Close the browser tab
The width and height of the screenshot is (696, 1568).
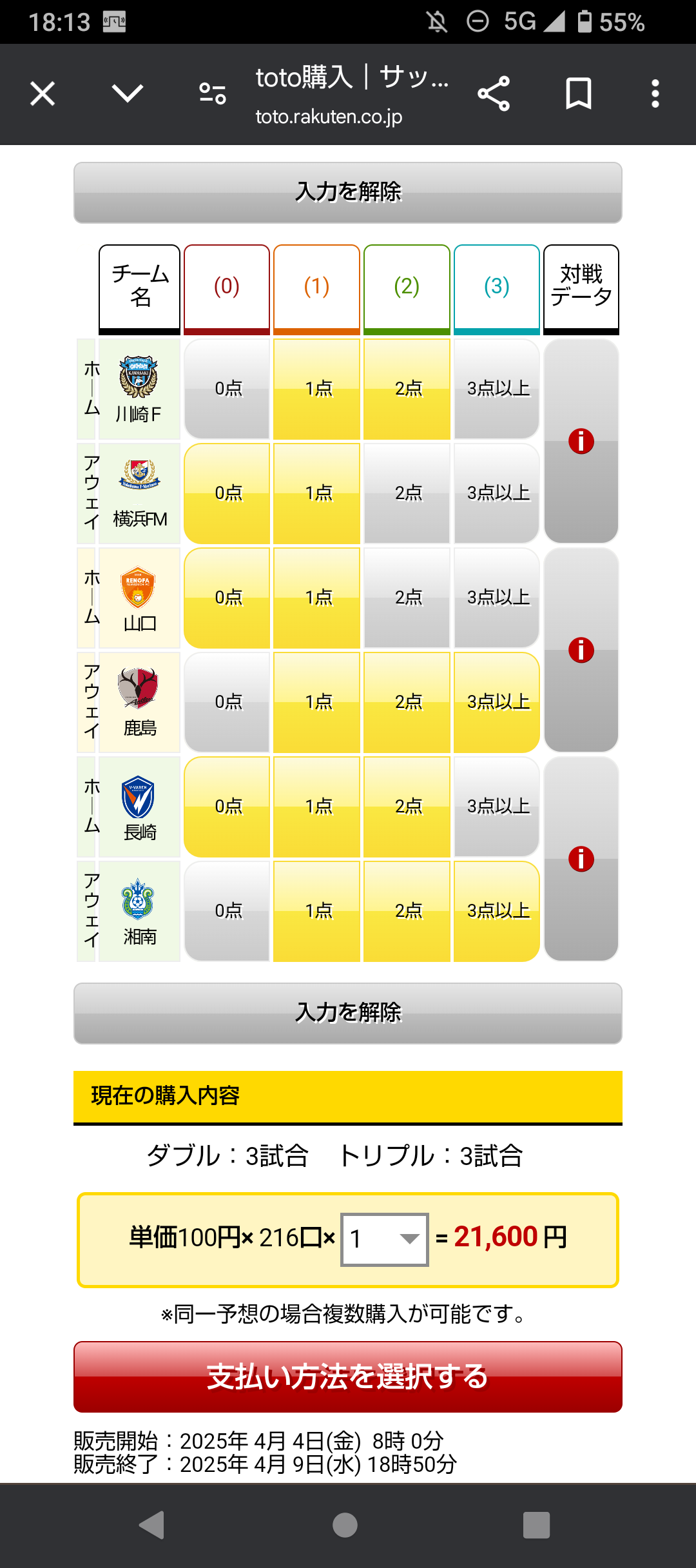(x=43, y=94)
